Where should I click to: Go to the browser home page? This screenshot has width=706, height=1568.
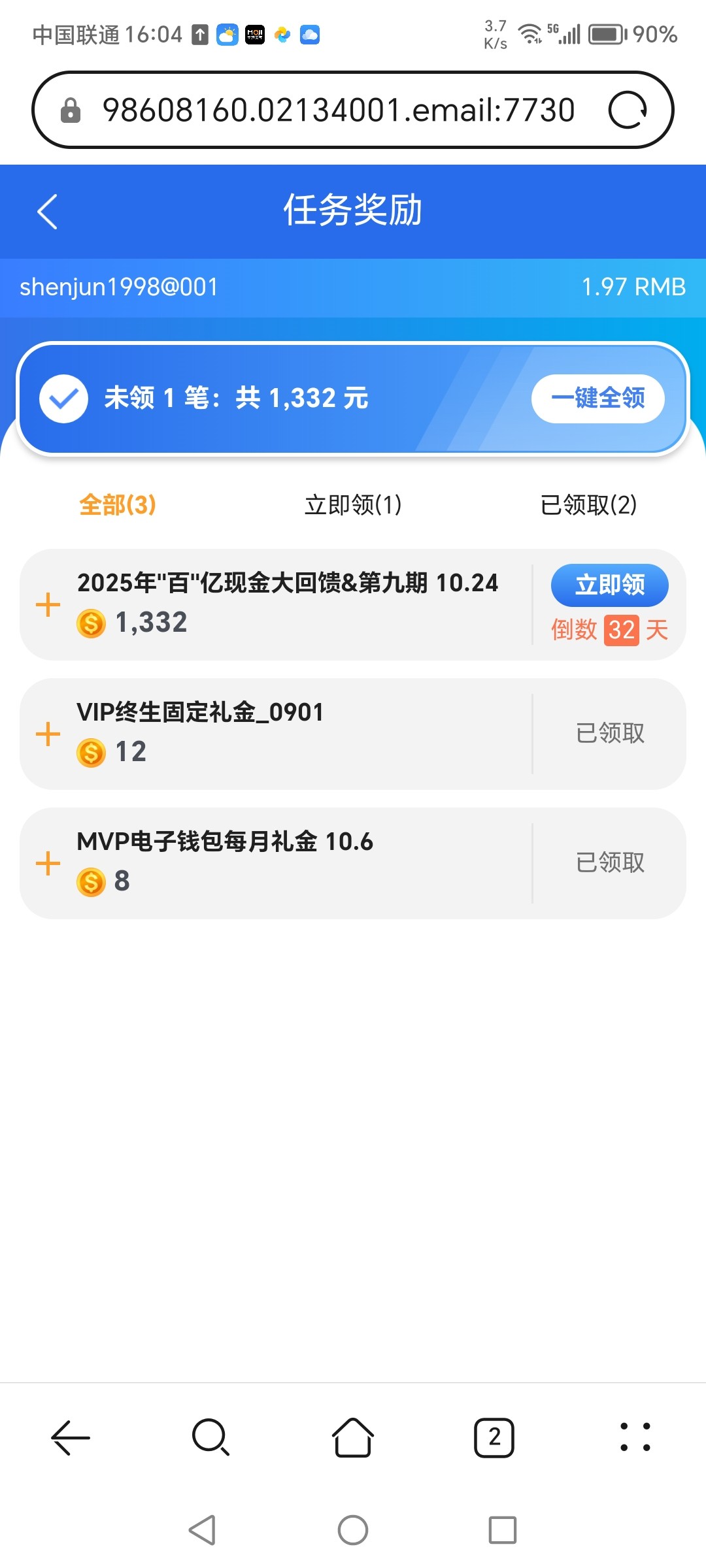click(353, 1437)
